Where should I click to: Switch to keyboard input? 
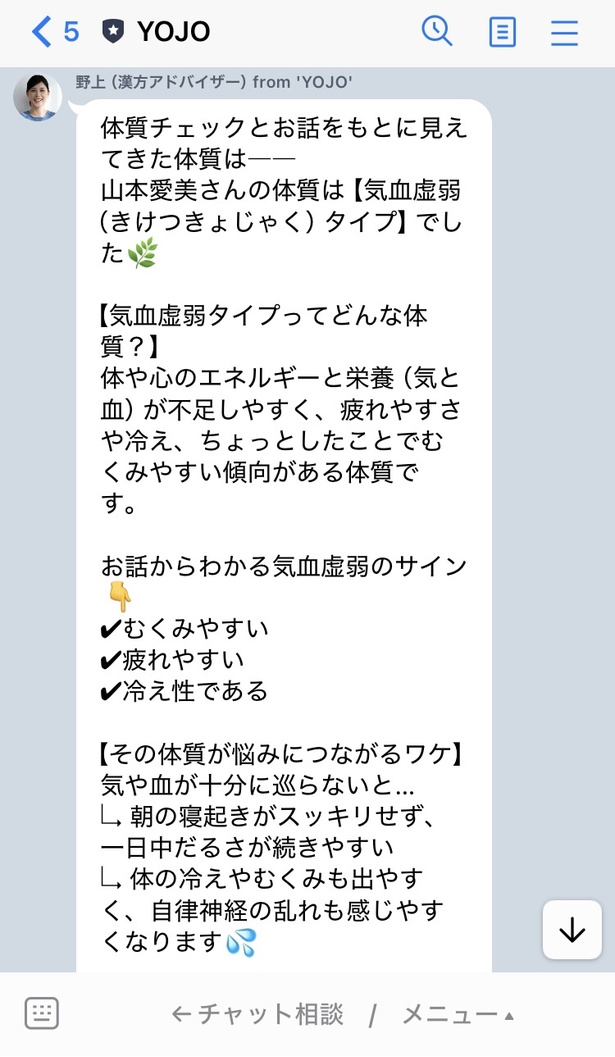[42, 1014]
